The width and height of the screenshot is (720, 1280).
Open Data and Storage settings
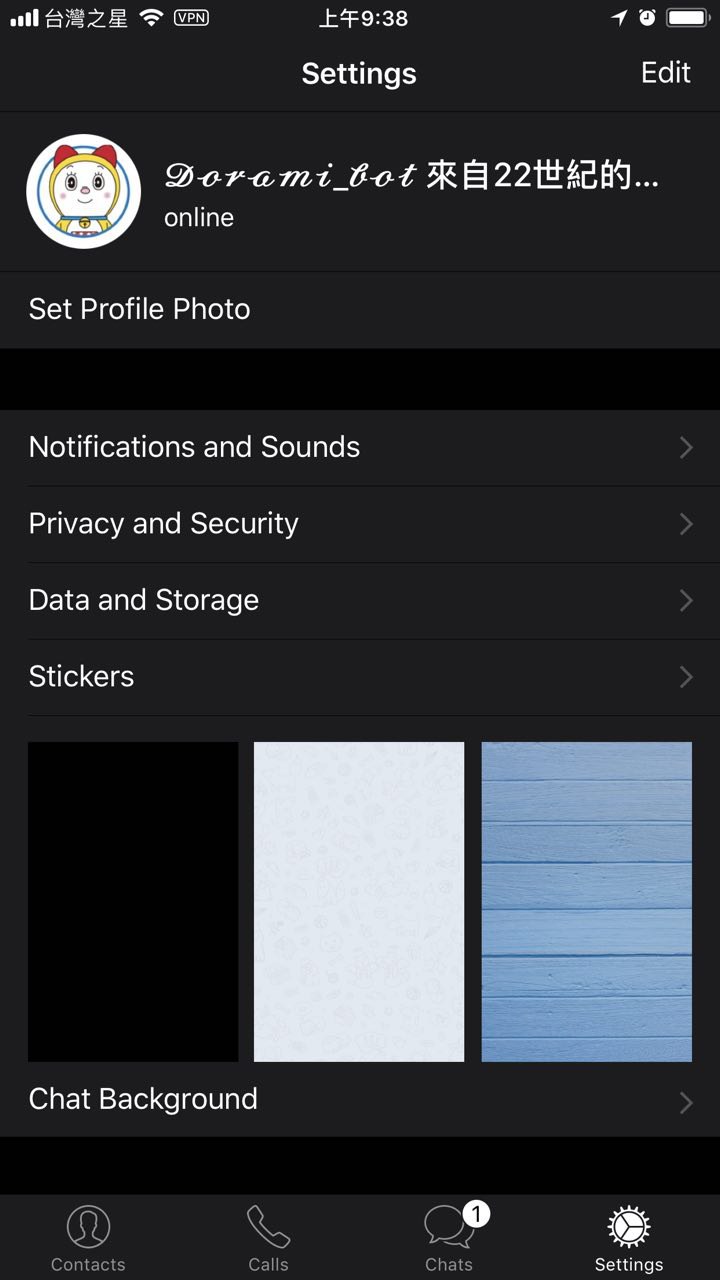tap(360, 600)
